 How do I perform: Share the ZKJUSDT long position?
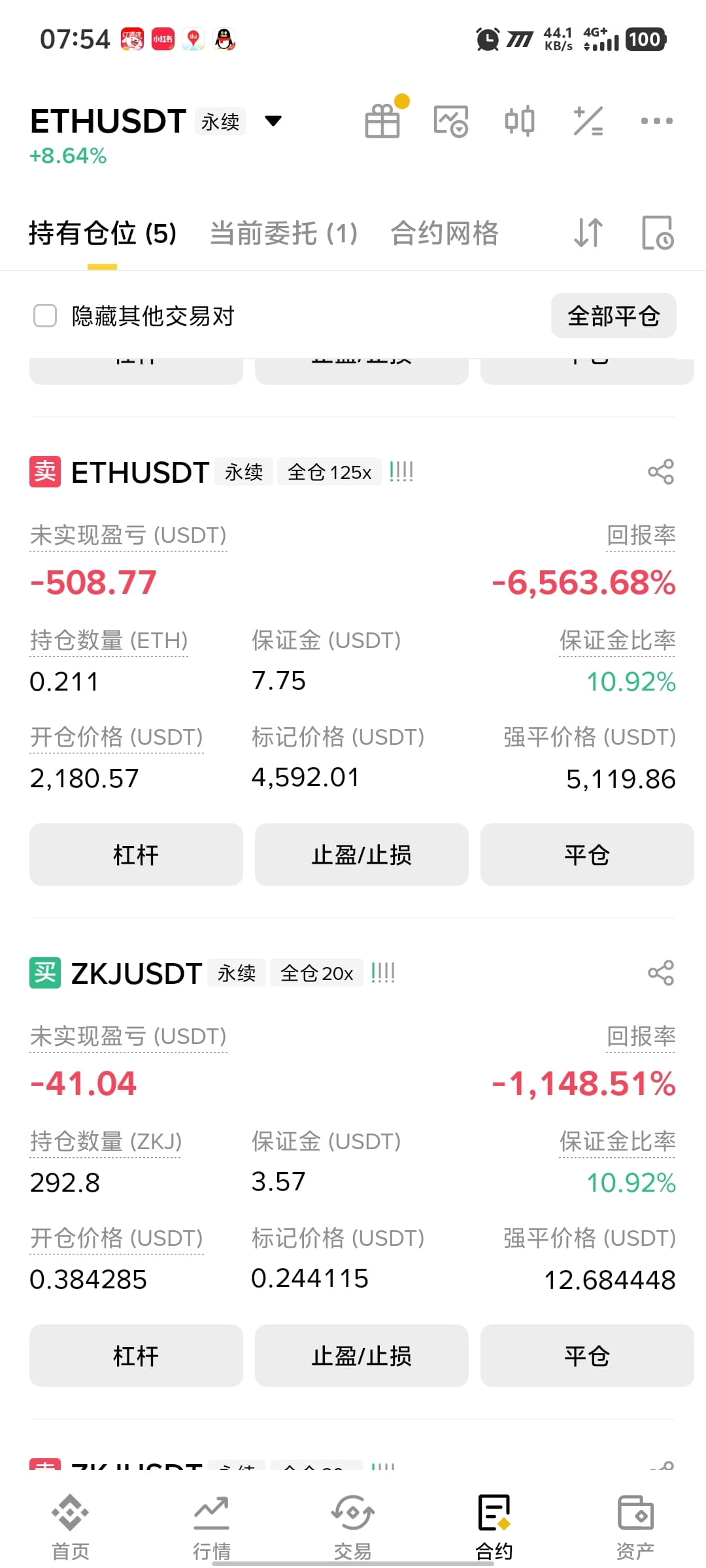[661, 973]
